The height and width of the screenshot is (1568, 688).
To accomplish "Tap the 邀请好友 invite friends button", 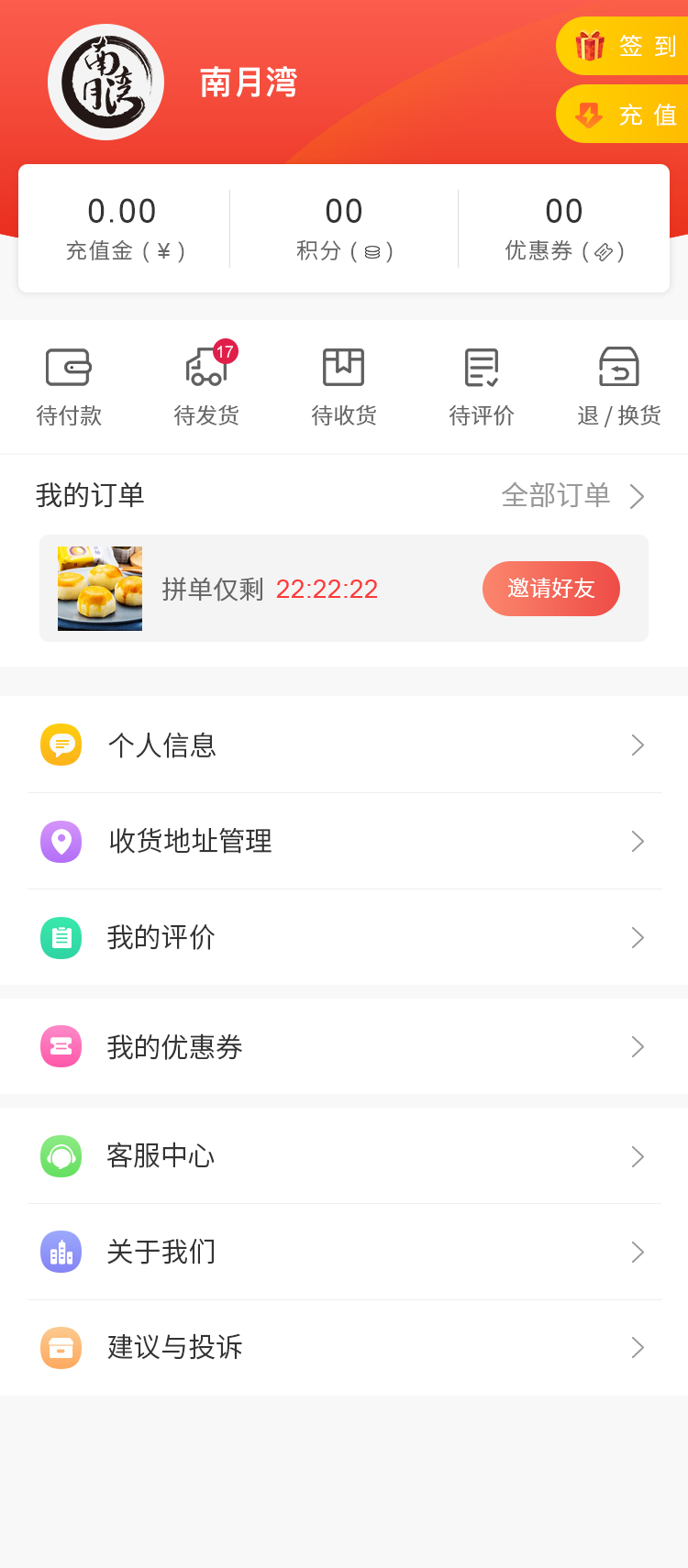I will click(x=551, y=589).
